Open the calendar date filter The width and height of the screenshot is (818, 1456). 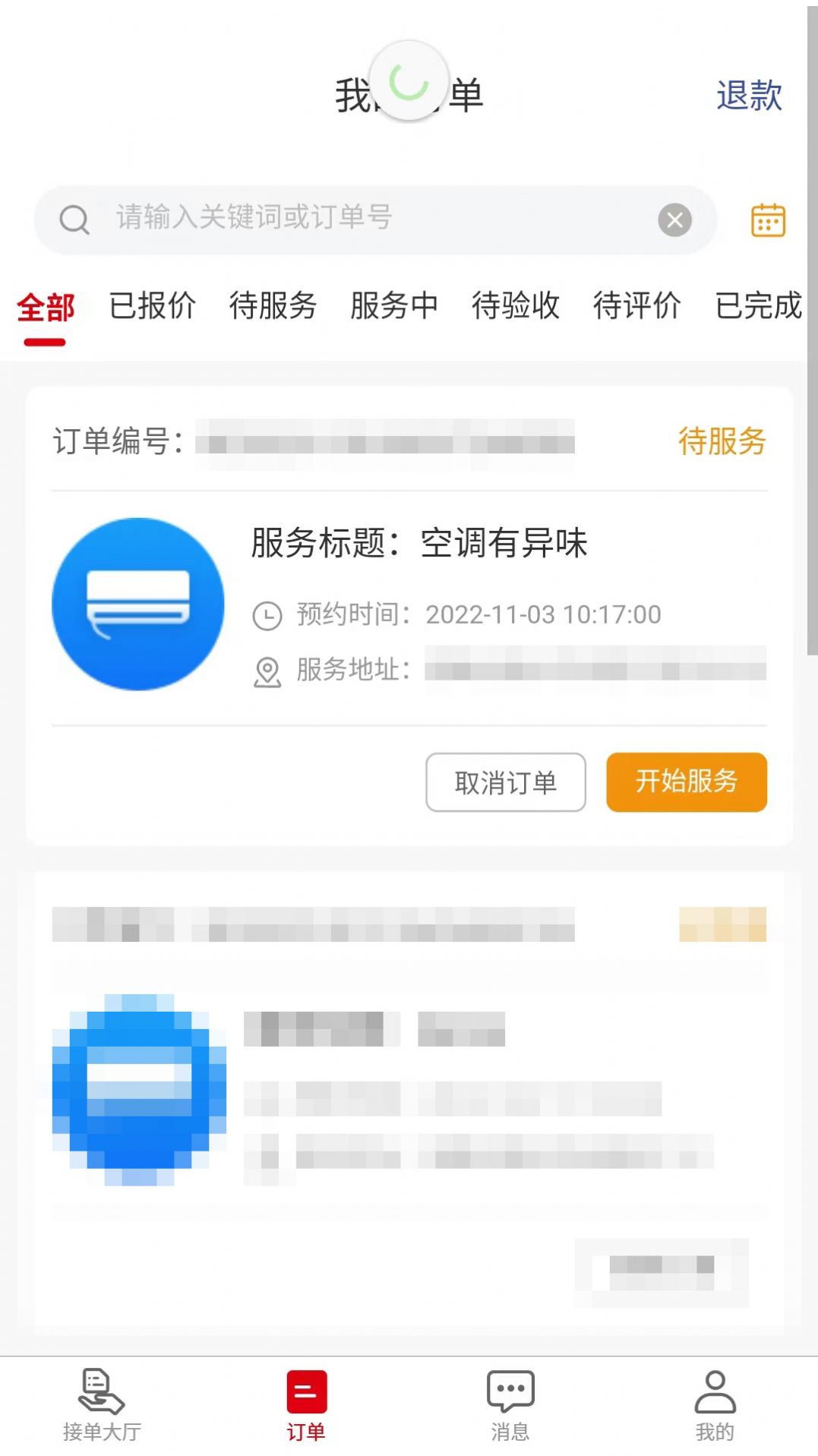pyautogui.click(x=768, y=220)
